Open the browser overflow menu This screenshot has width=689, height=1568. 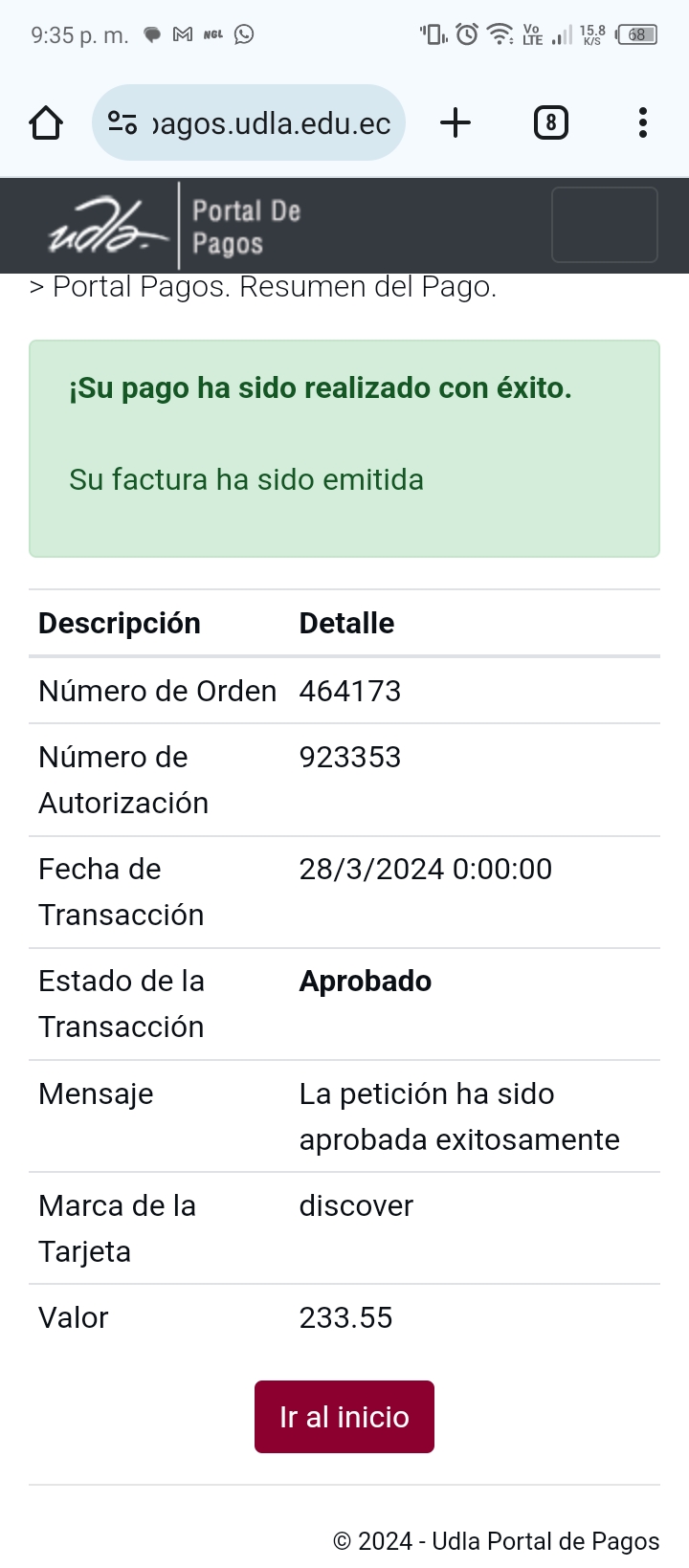pos(642,122)
